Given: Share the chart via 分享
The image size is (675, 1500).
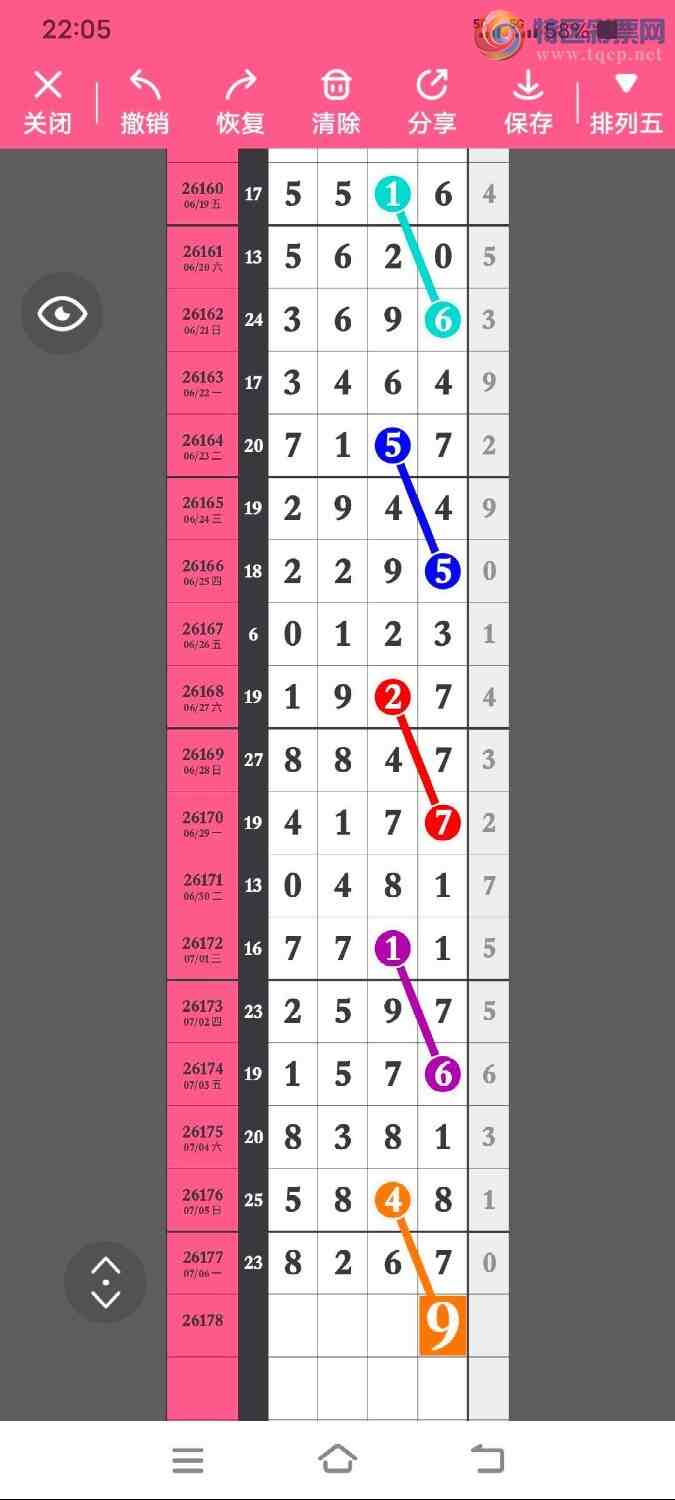Looking at the screenshot, I should coord(432,103).
